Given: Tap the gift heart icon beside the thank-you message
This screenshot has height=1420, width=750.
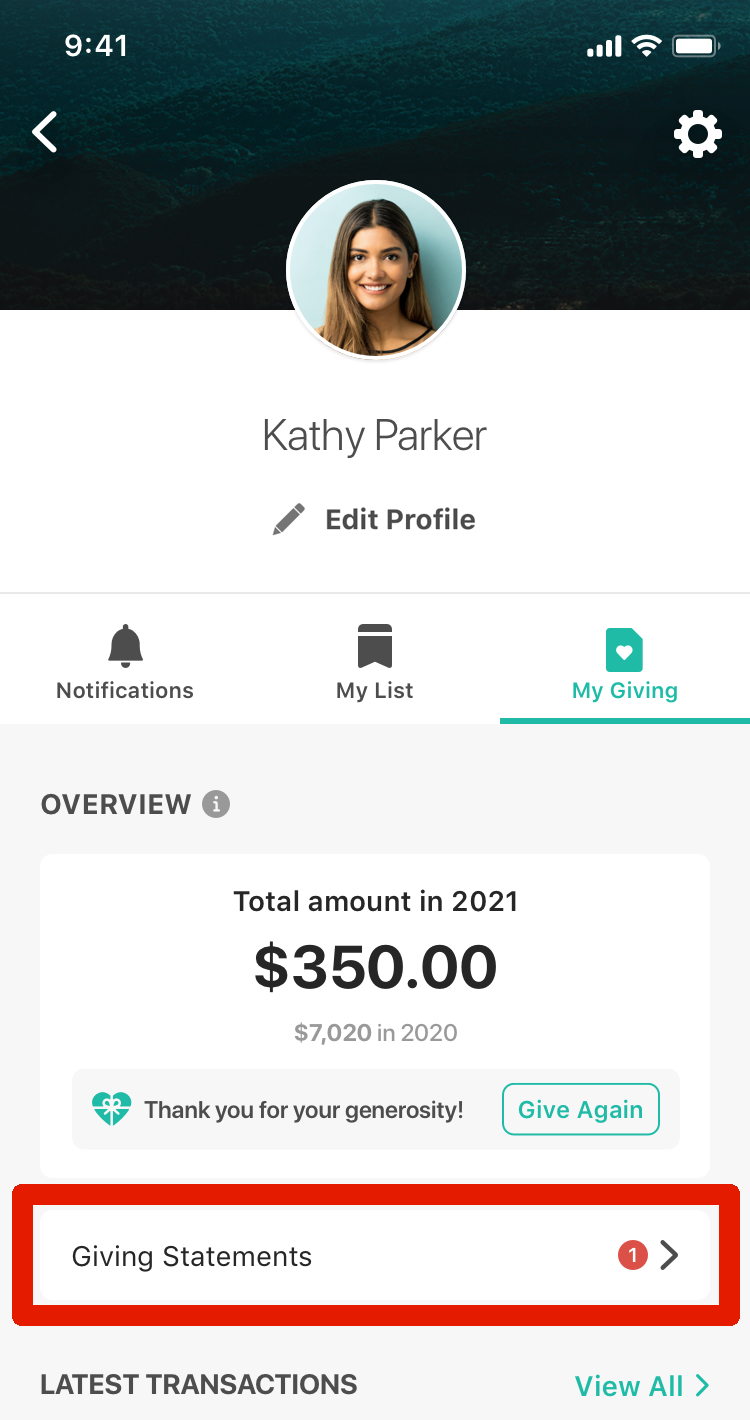Looking at the screenshot, I should (x=111, y=1108).
